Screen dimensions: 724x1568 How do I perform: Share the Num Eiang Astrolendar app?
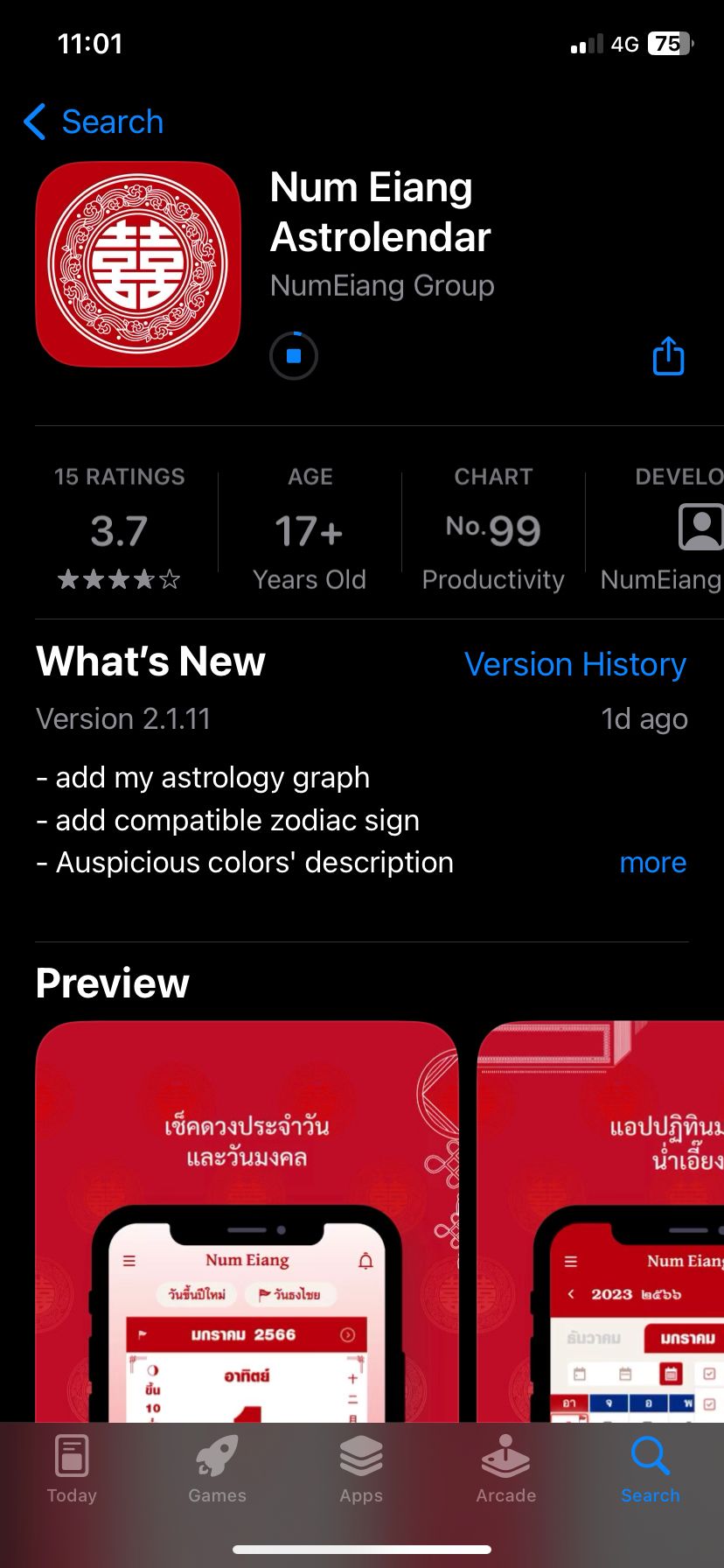coord(668,356)
